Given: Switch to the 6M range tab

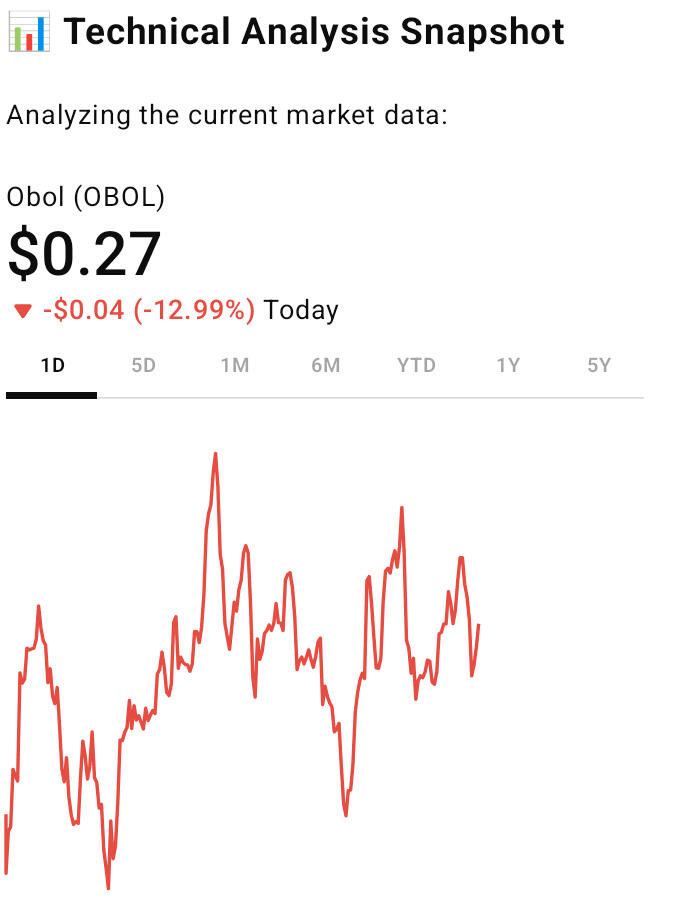Looking at the screenshot, I should tap(325, 366).
